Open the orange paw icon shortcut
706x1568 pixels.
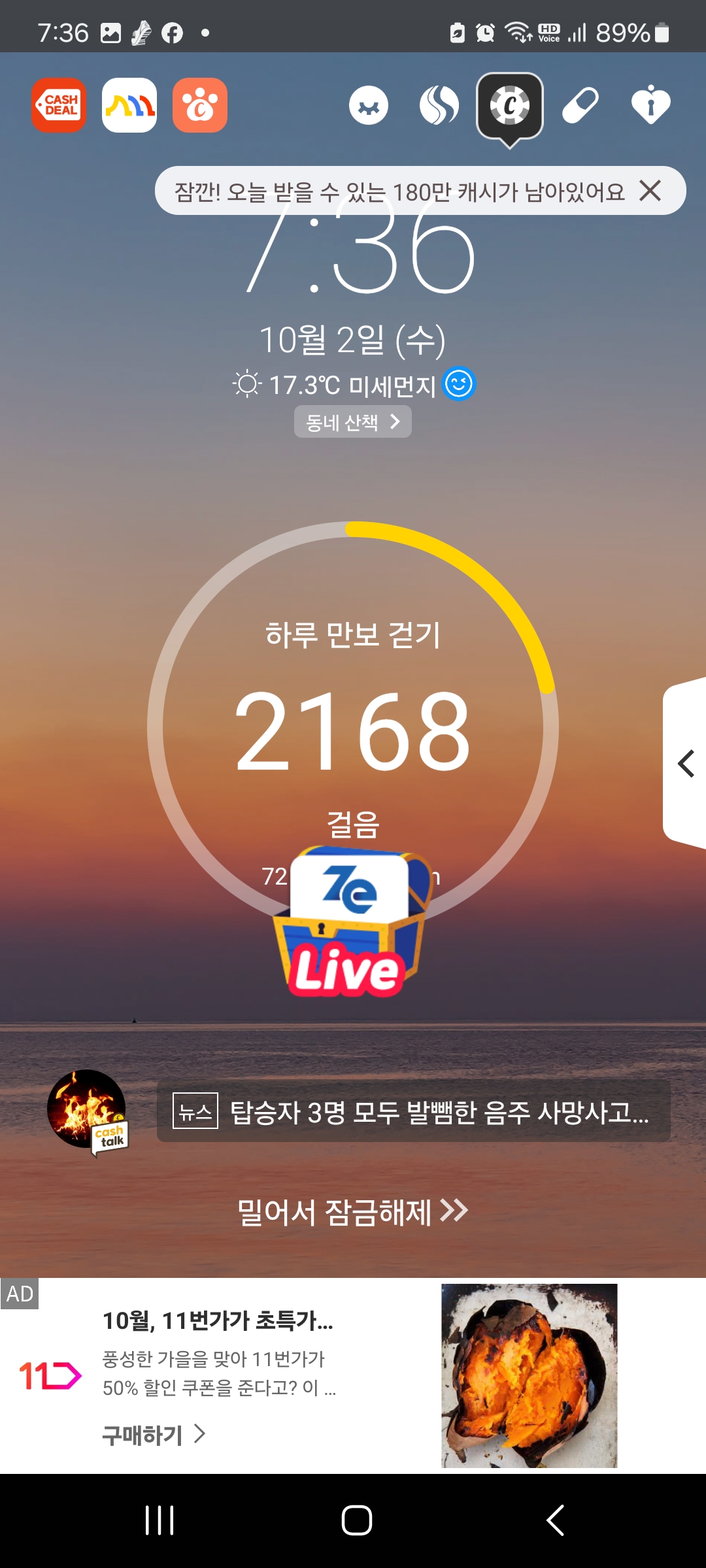click(x=200, y=105)
